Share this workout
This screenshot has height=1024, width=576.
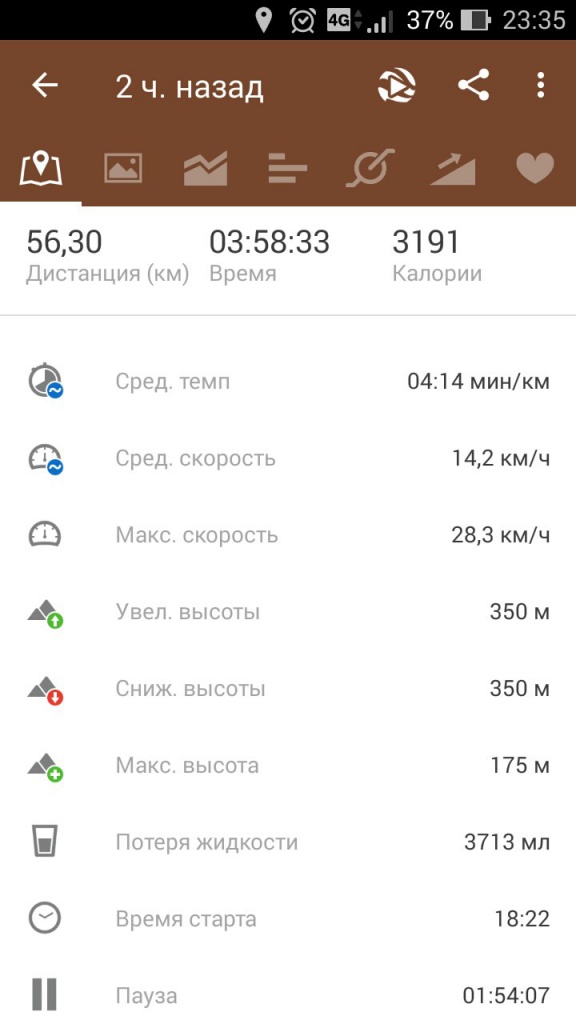(473, 86)
